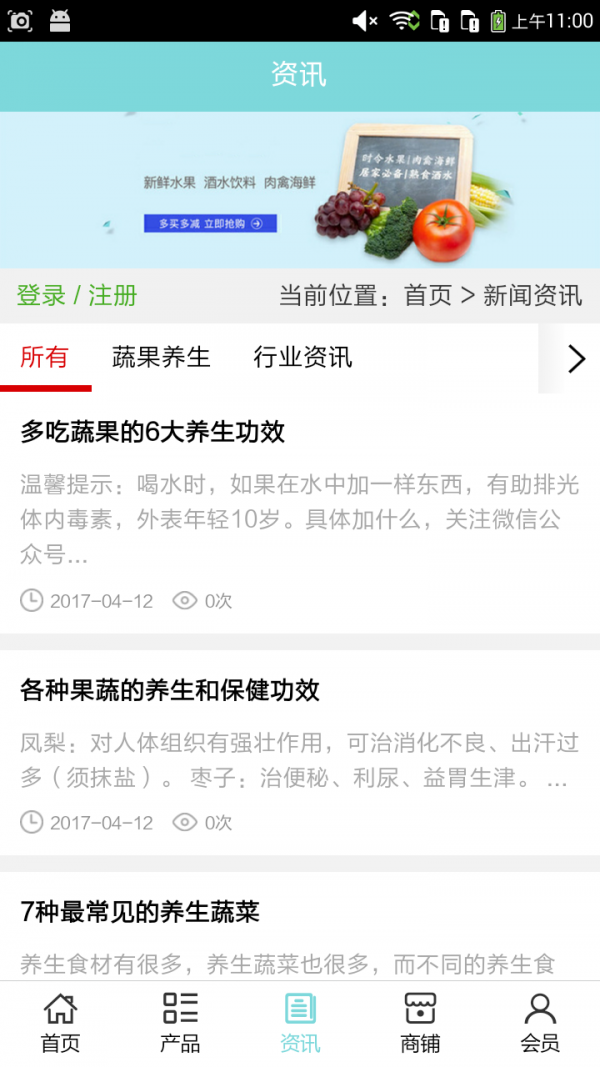Select the 资讯 bottom tab

pos(300,1023)
